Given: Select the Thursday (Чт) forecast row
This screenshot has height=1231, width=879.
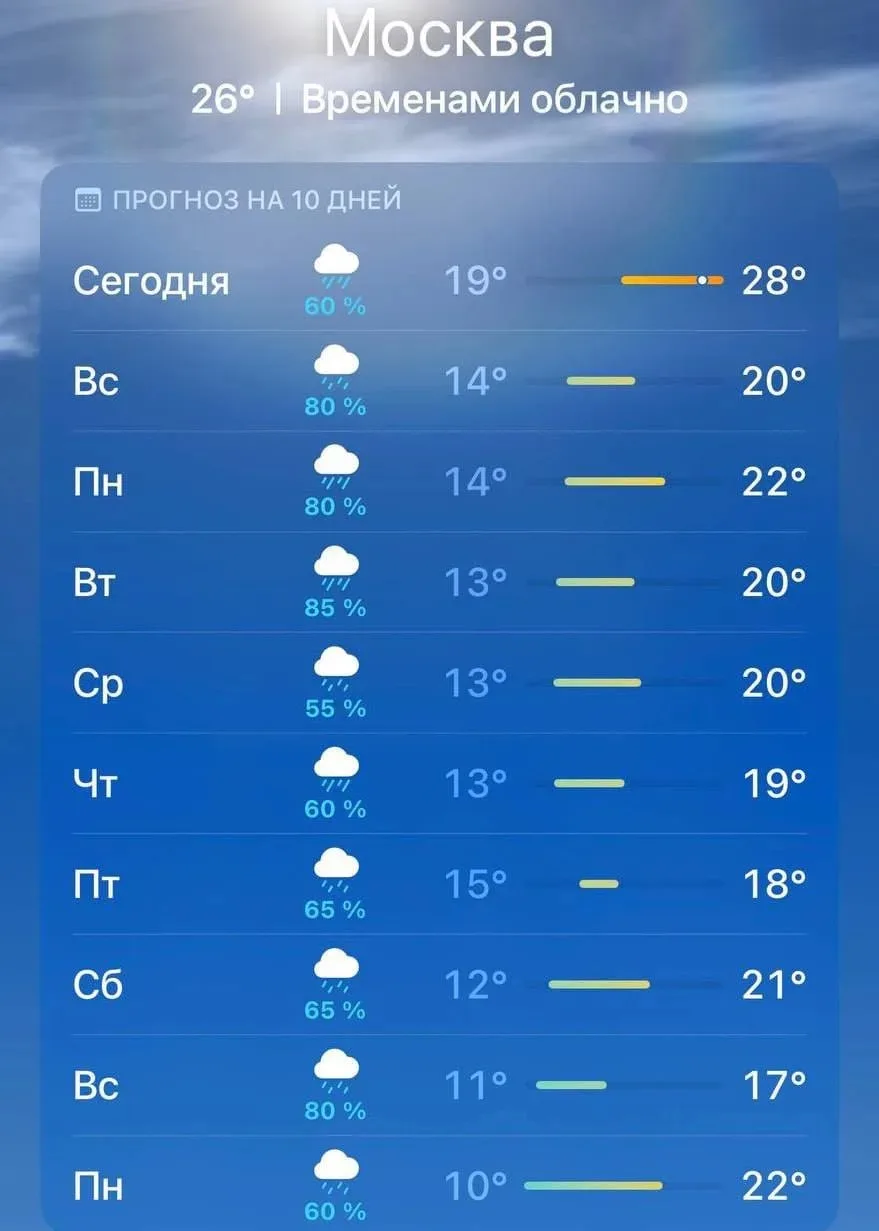Looking at the screenshot, I should coord(439,783).
